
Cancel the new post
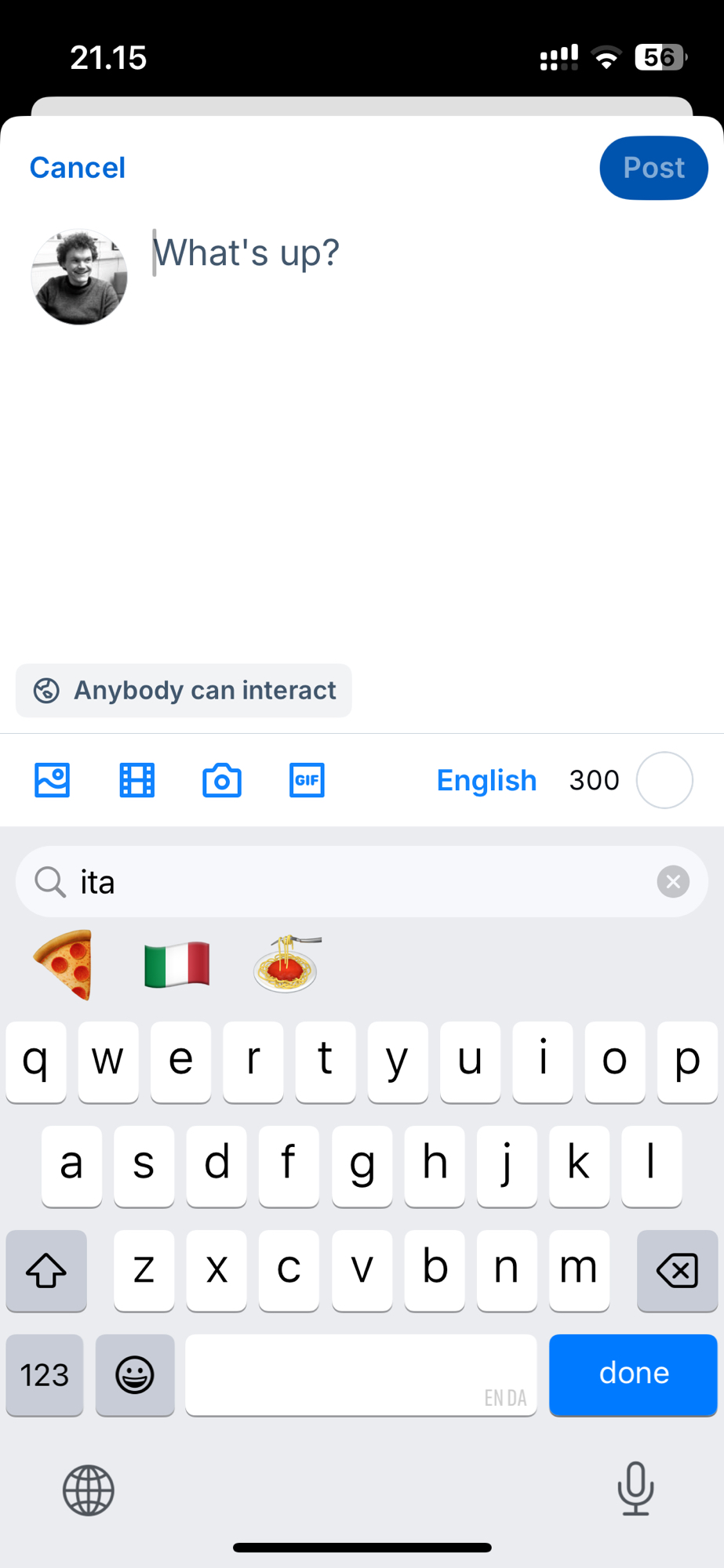click(77, 168)
